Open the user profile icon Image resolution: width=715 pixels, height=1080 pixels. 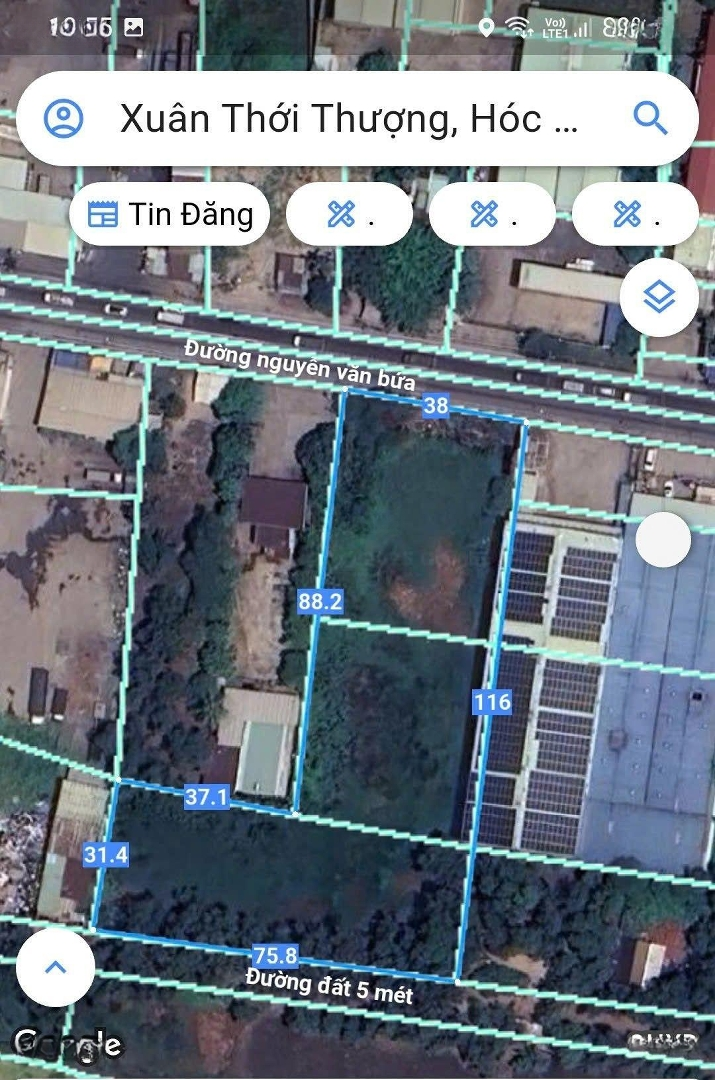point(64,119)
